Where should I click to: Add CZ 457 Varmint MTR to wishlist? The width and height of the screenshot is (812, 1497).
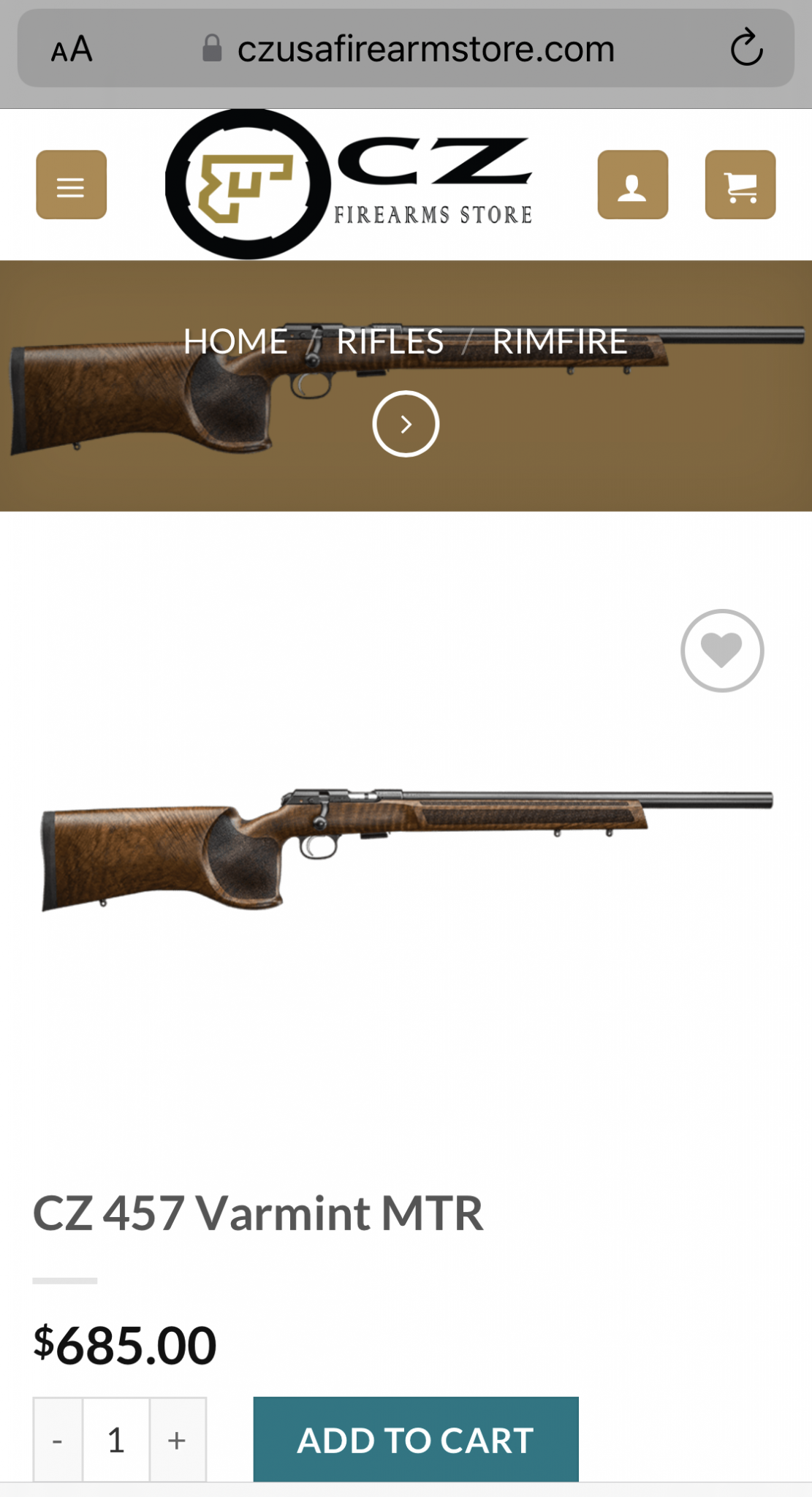point(721,650)
